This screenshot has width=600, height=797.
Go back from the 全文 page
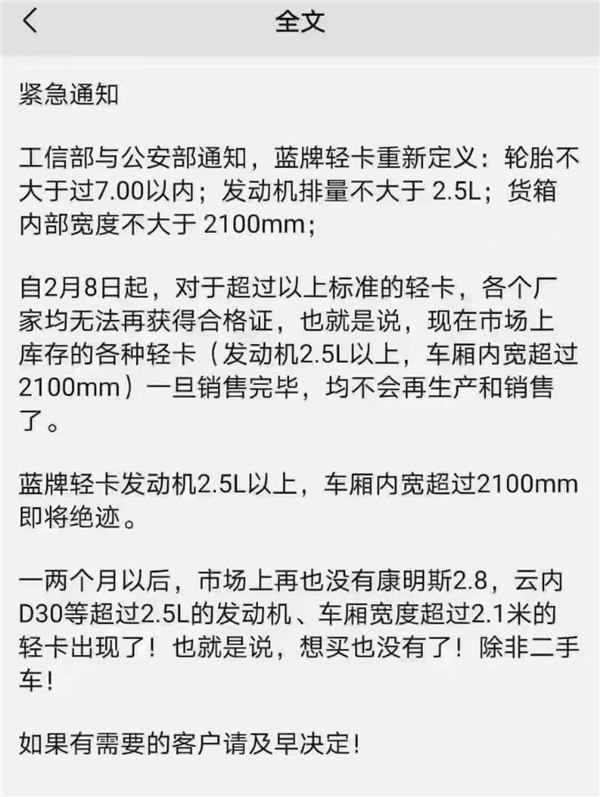(30, 21)
